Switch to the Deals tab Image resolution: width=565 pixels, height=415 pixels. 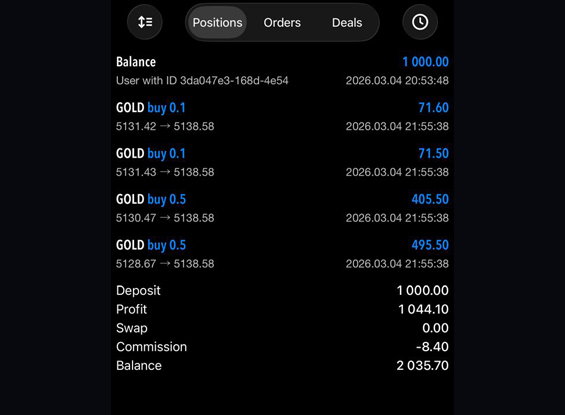tap(347, 22)
